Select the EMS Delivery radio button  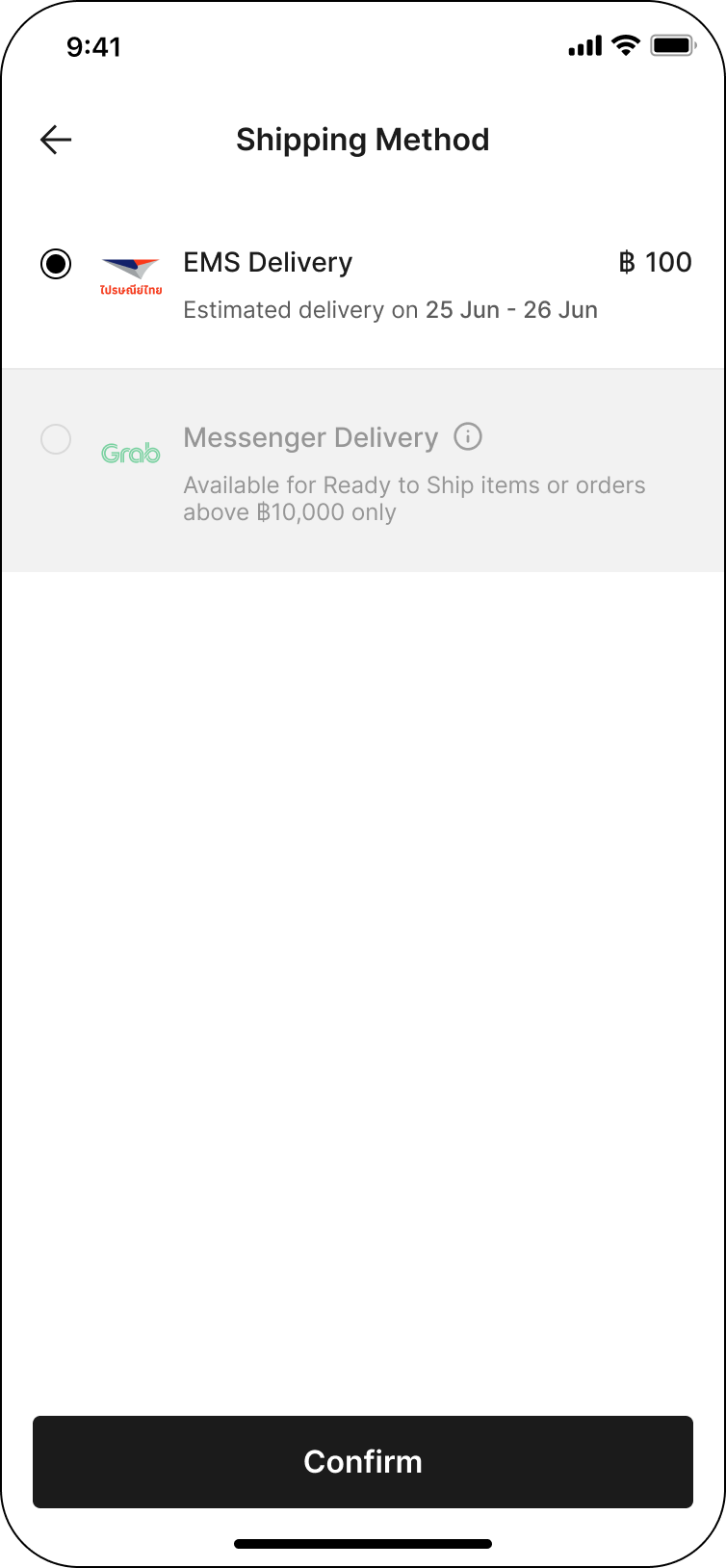(56, 263)
